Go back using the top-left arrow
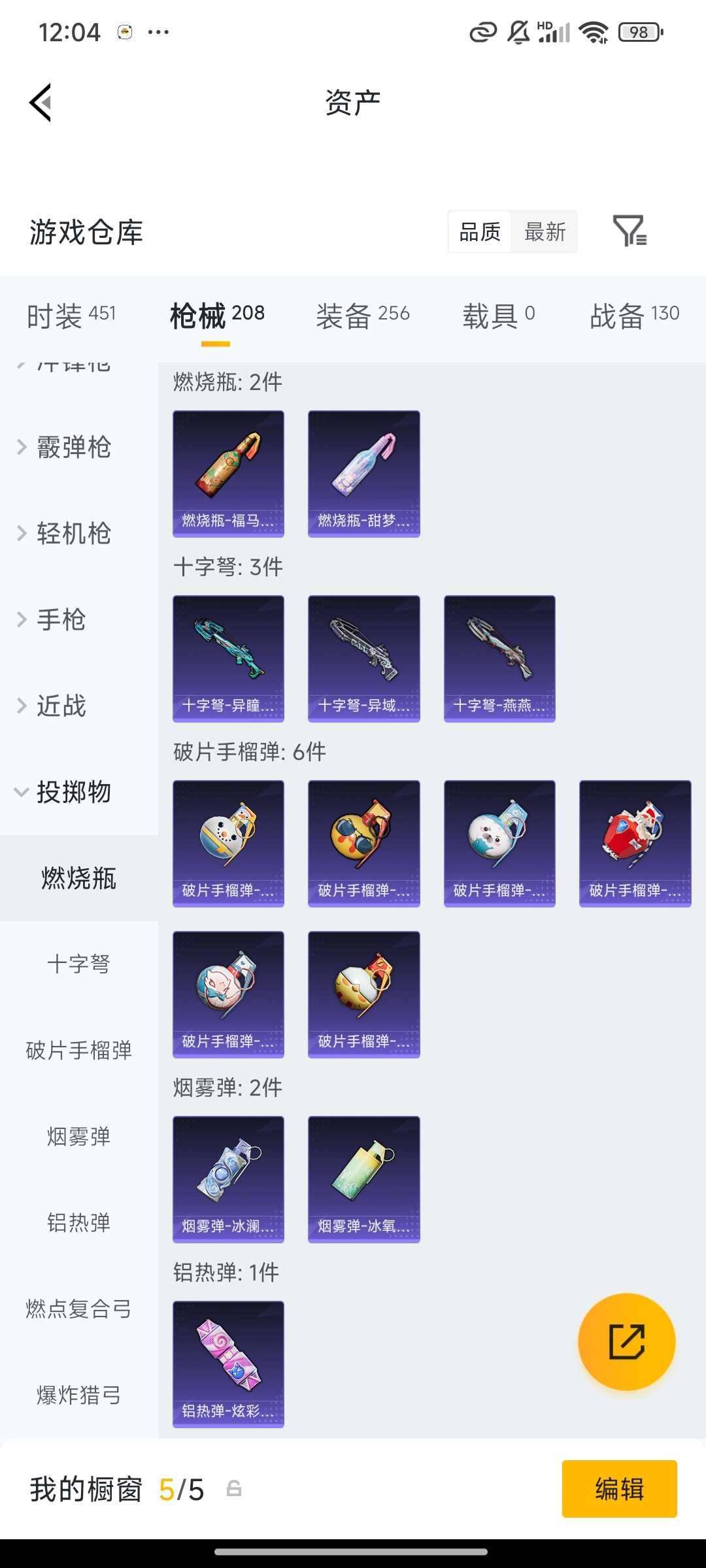 point(41,103)
